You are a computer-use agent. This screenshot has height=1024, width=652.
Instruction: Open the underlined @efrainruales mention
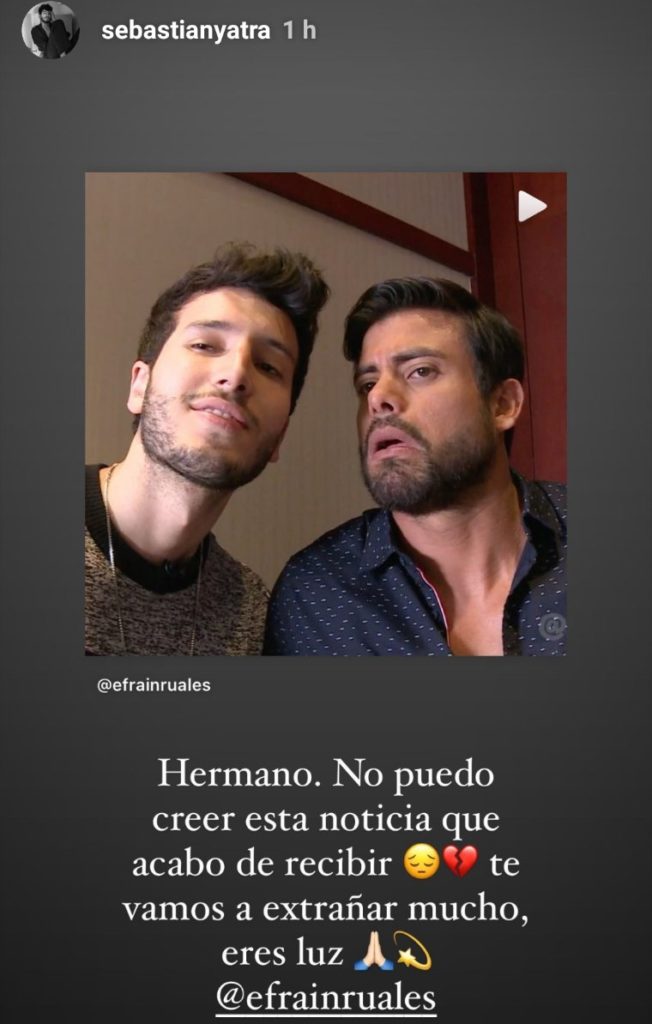coord(327,997)
